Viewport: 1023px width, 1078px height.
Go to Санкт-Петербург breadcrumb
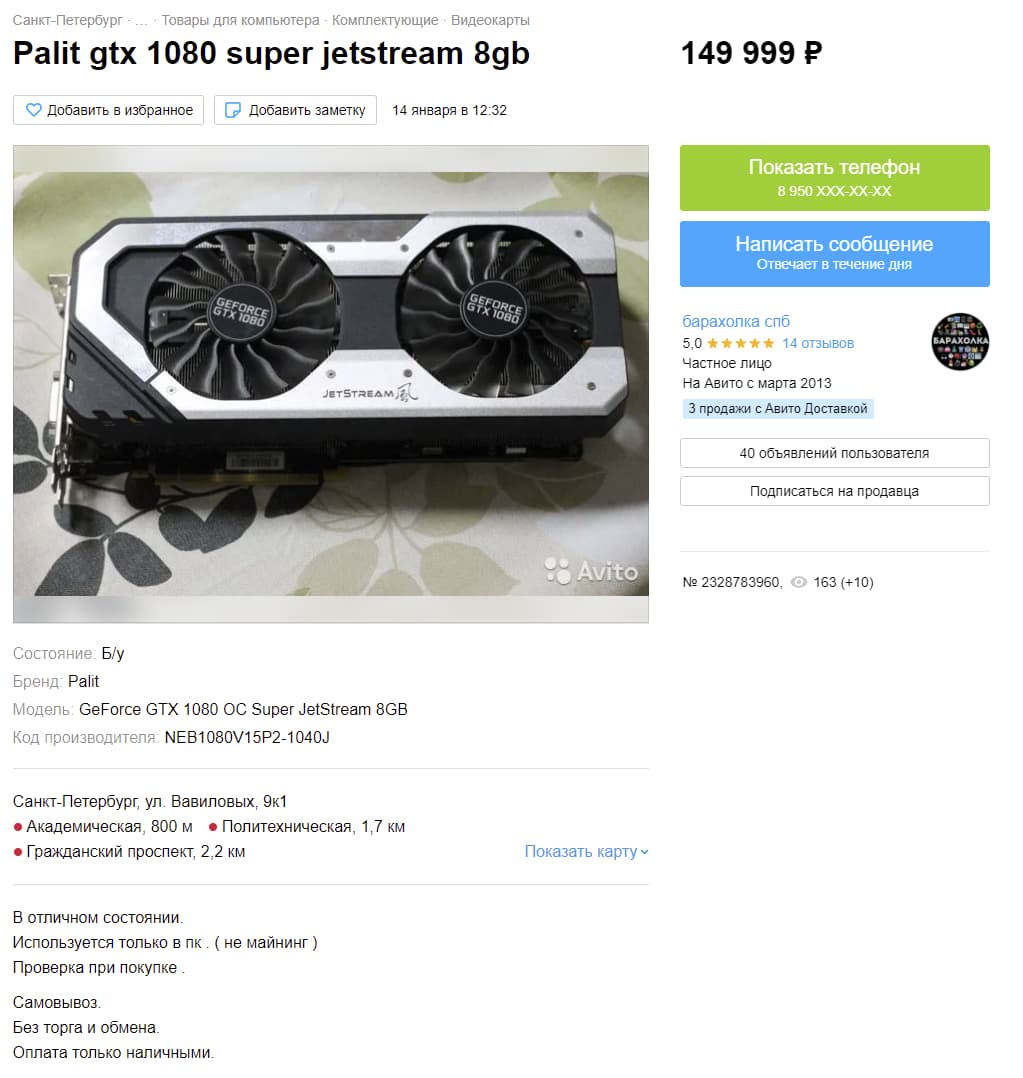click(x=68, y=20)
